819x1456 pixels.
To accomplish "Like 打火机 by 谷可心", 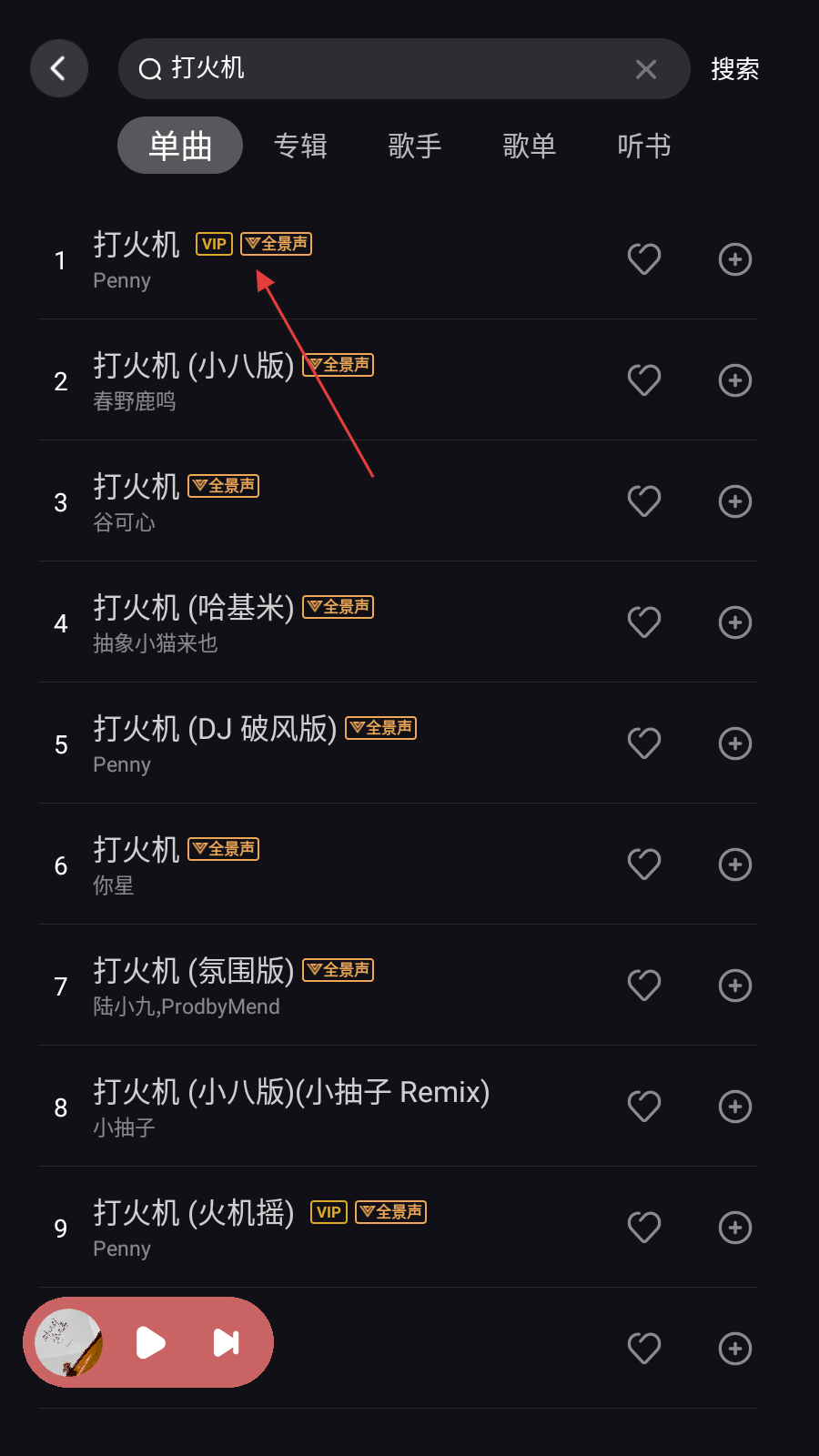I will (x=644, y=501).
